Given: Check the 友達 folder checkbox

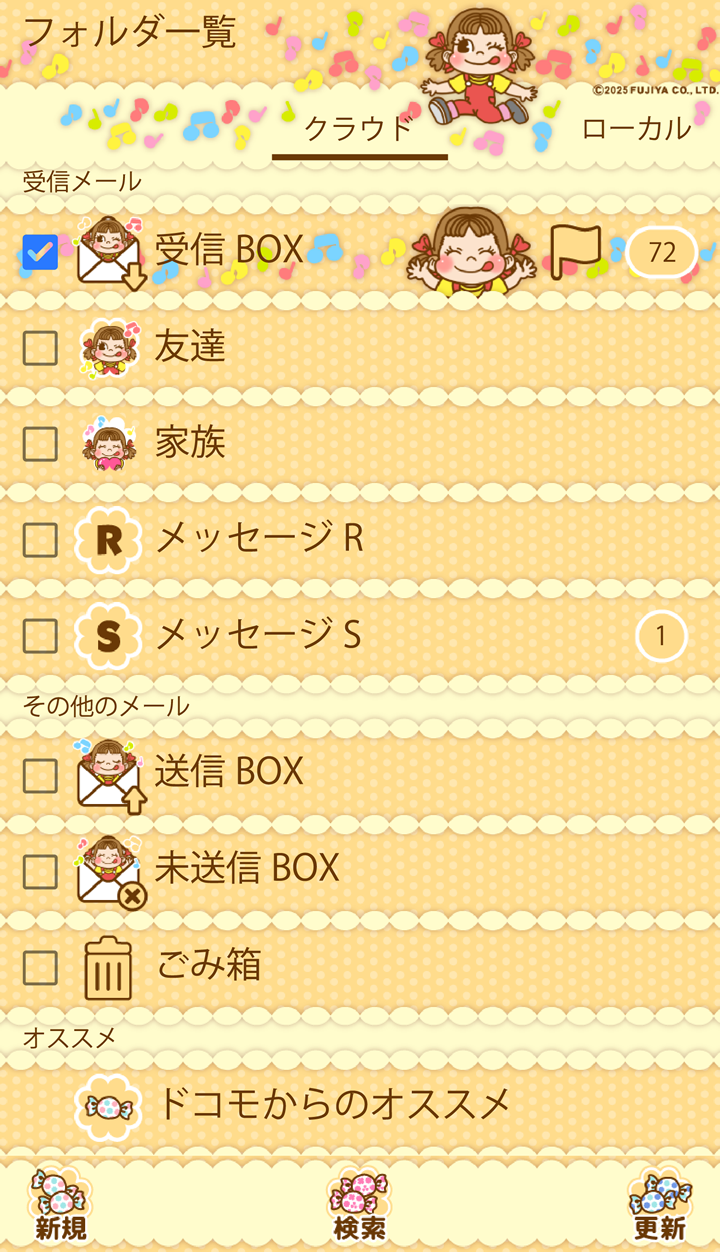Looking at the screenshot, I should point(40,348).
